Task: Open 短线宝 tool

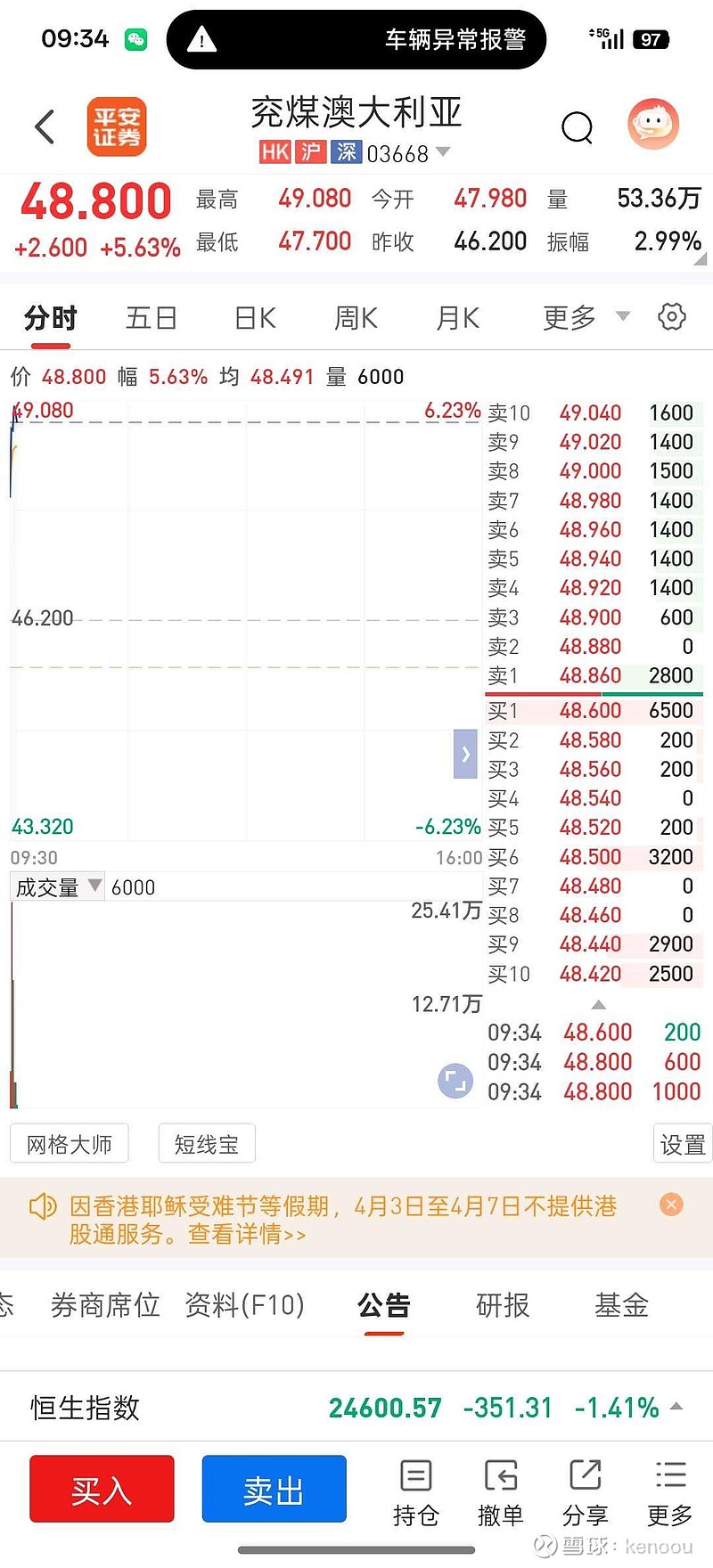Action: pyautogui.click(x=207, y=1144)
